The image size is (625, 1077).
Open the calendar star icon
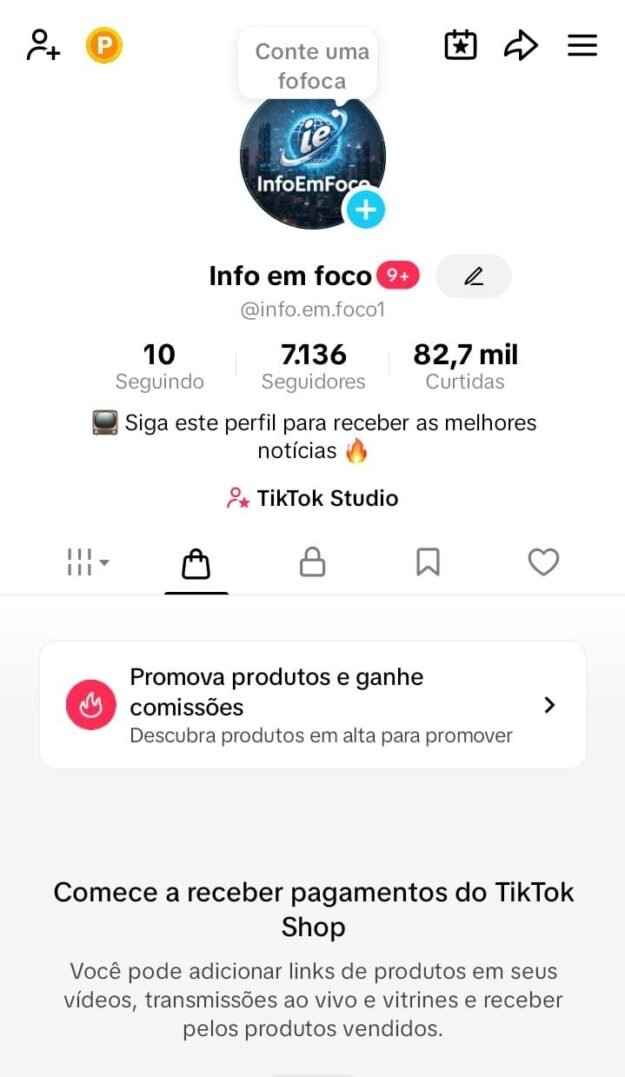pyautogui.click(x=460, y=45)
